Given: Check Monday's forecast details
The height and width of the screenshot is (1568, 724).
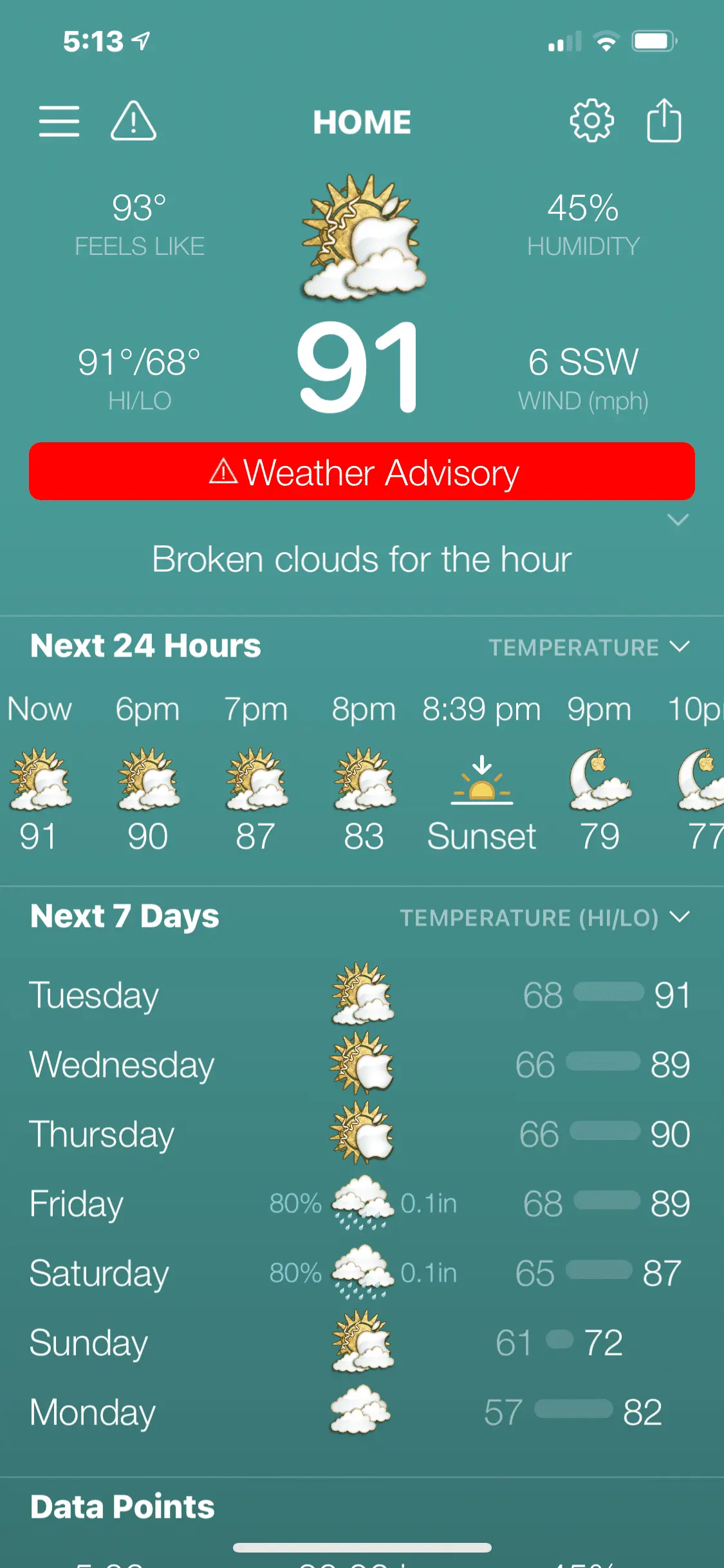Looking at the screenshot, I should coord(360,1412).
